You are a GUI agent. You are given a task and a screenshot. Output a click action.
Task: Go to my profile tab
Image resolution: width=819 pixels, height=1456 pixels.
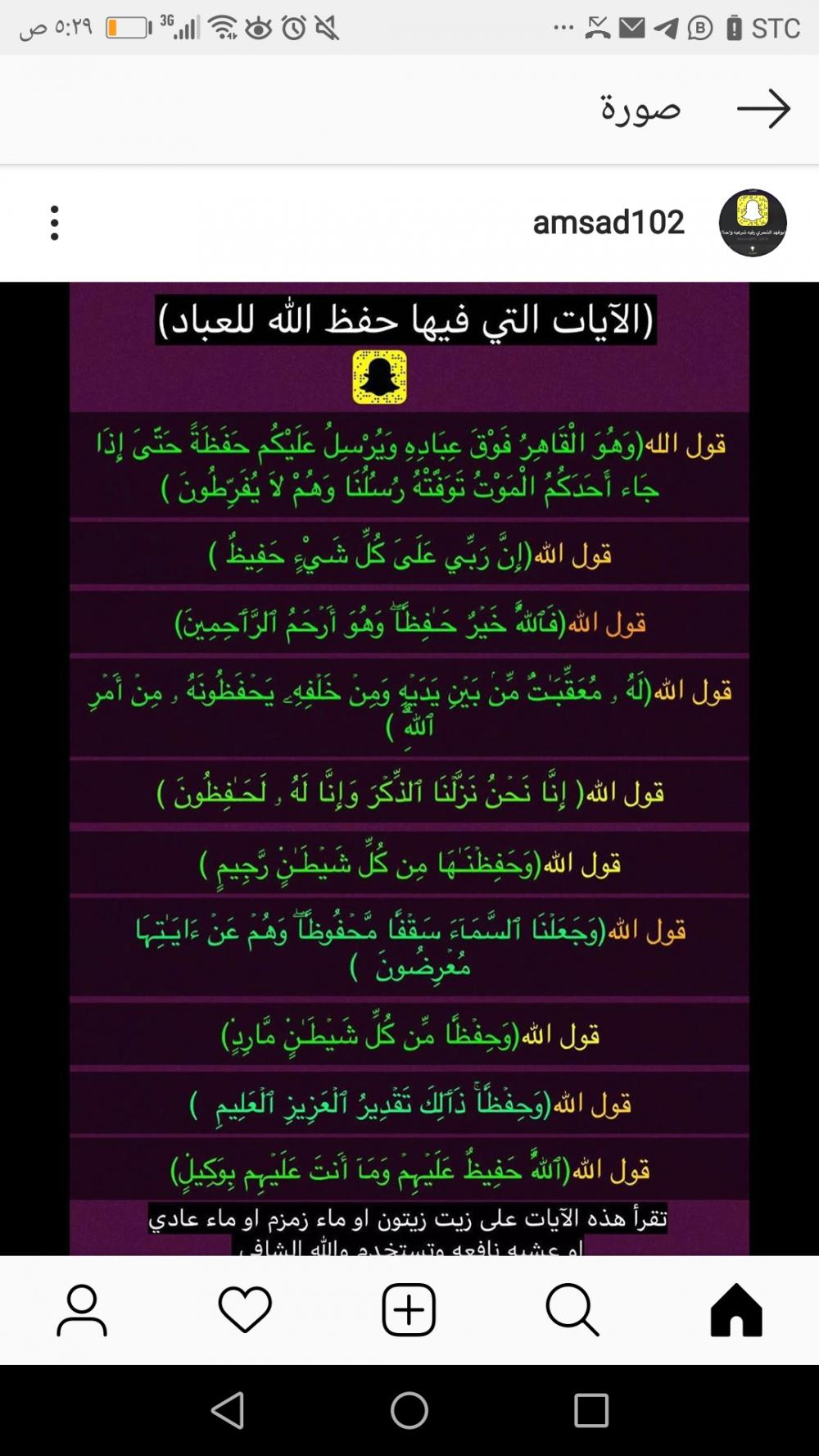pyautogui.click(x=82, y=1309)
